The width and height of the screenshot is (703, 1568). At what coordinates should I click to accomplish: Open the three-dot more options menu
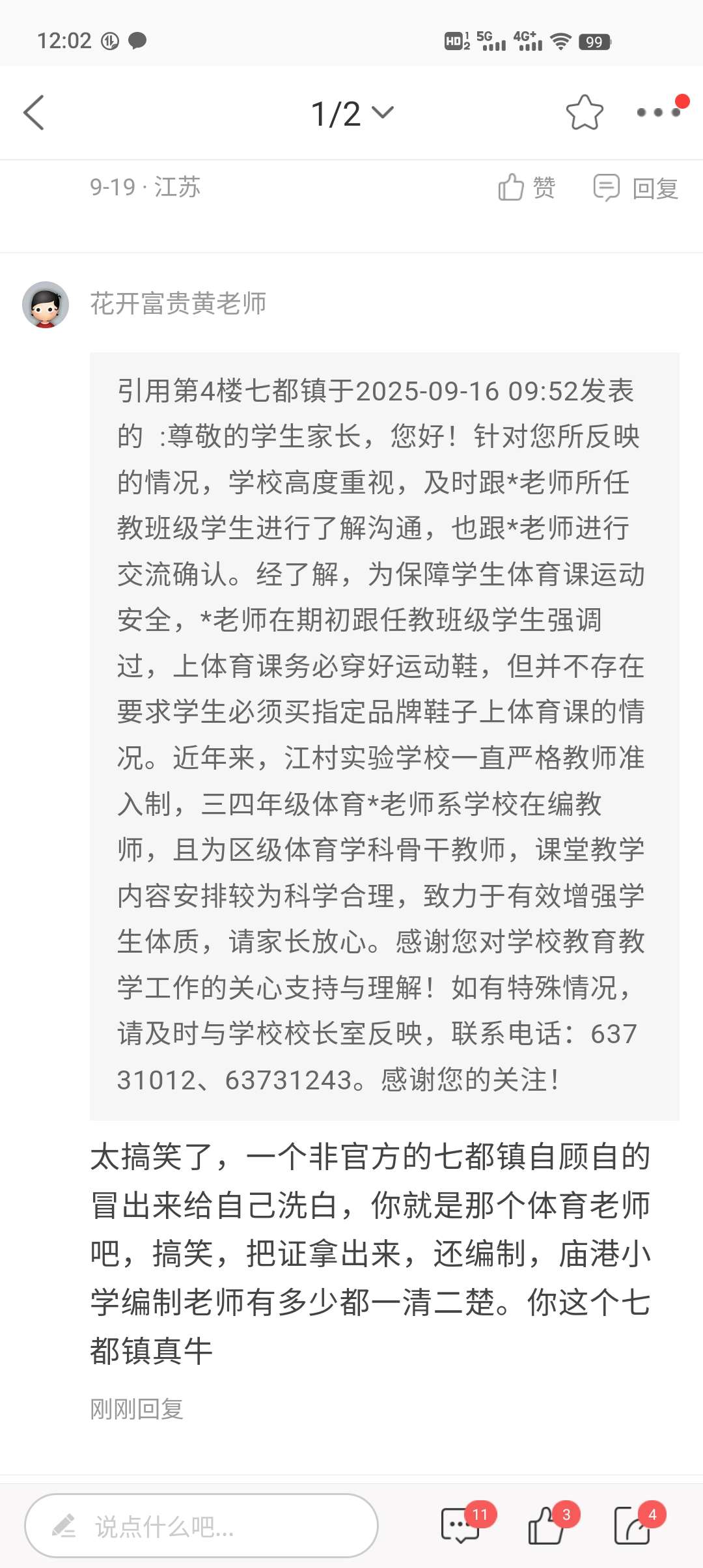pos(659,113)
